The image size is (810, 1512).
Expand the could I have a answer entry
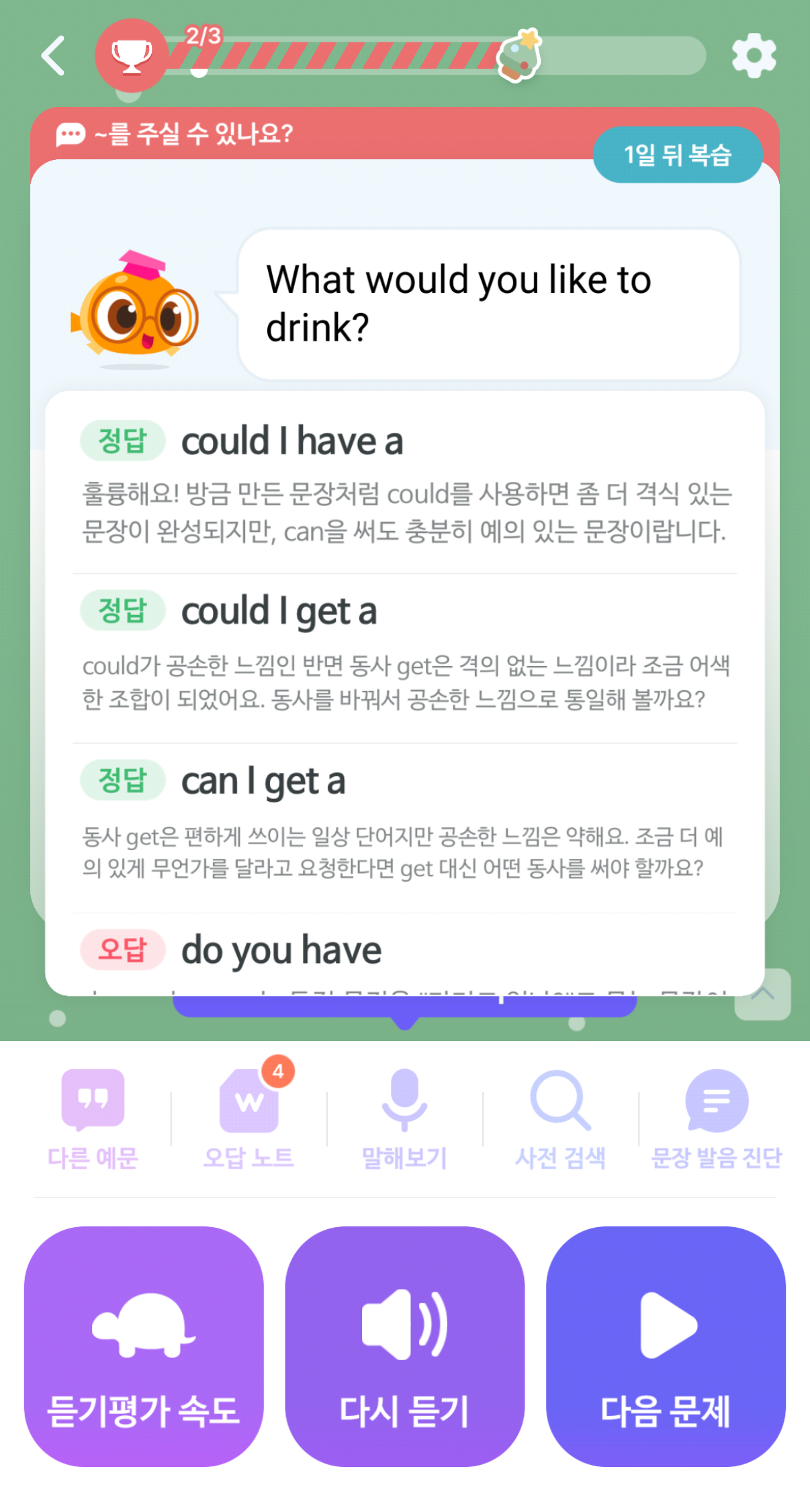click(293, 440)
